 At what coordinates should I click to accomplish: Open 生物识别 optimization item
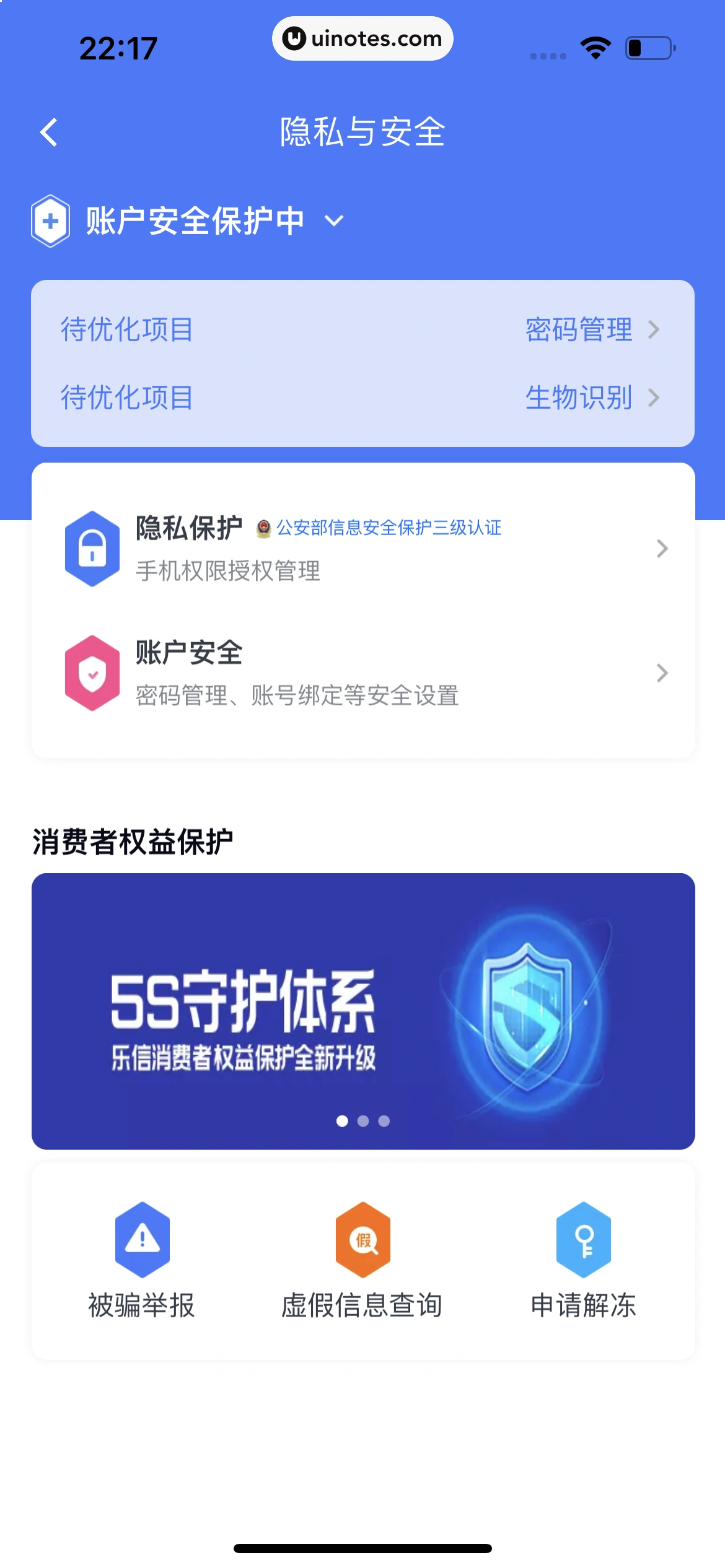pyautogui.click(x=592, y=398)
